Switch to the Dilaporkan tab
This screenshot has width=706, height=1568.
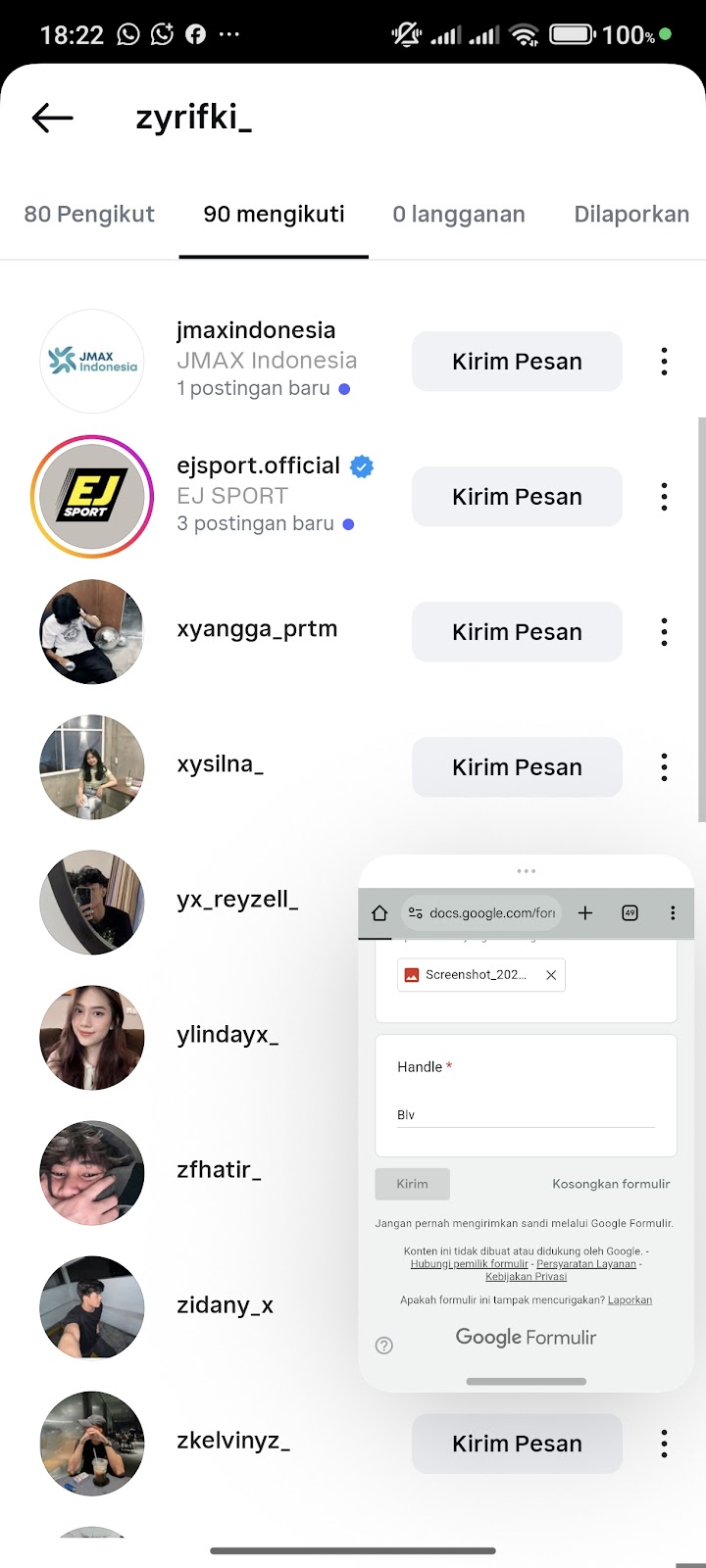click(631, 215)
